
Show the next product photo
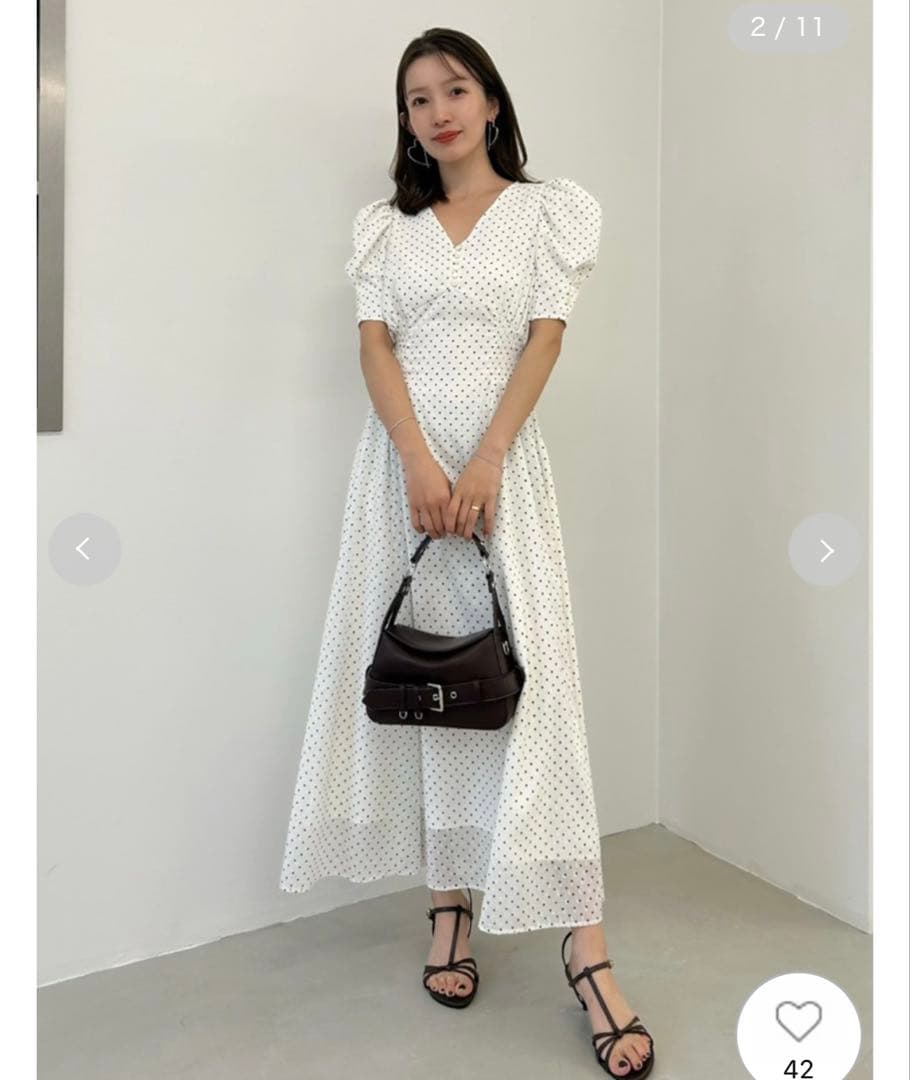[x=825, y=550]
